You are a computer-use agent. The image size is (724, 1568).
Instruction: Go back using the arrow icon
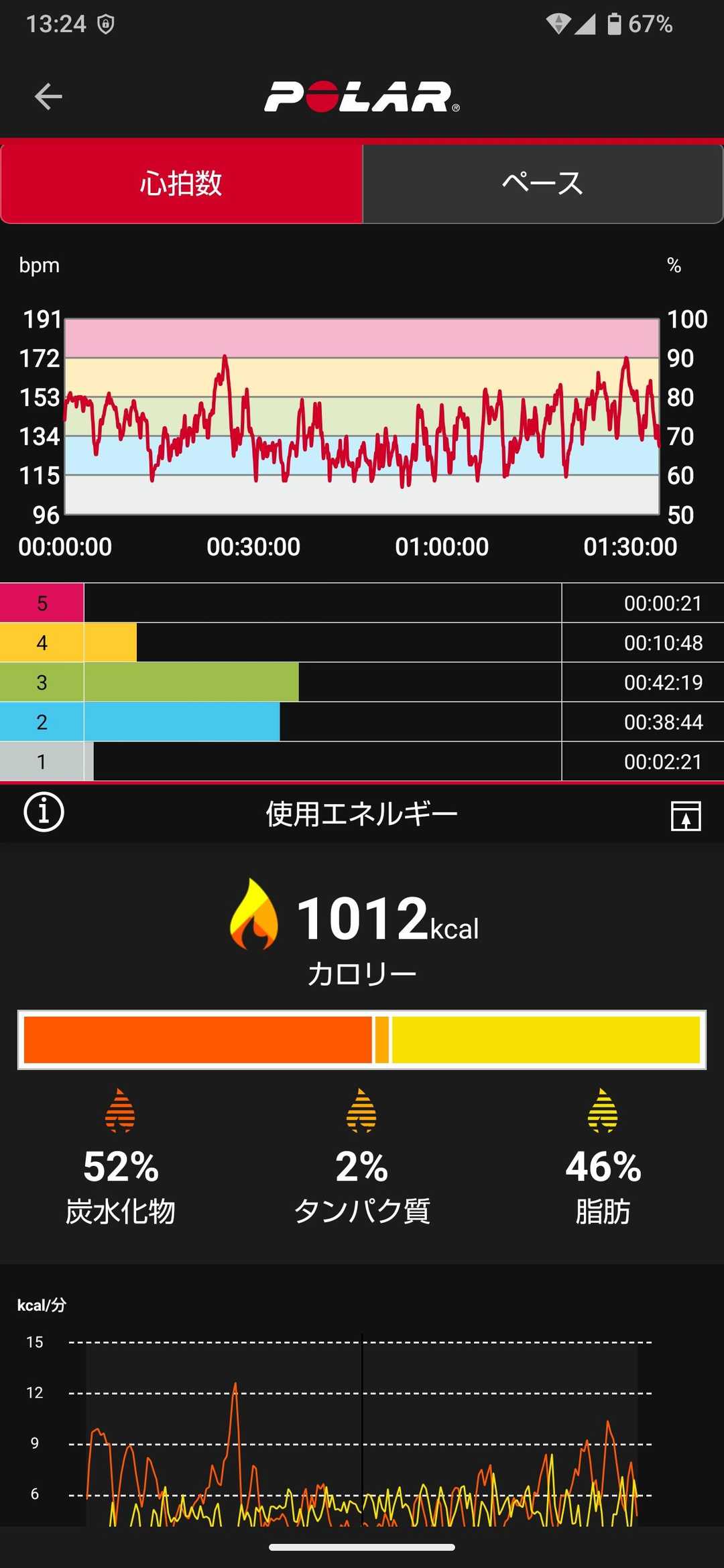[48, 96]
